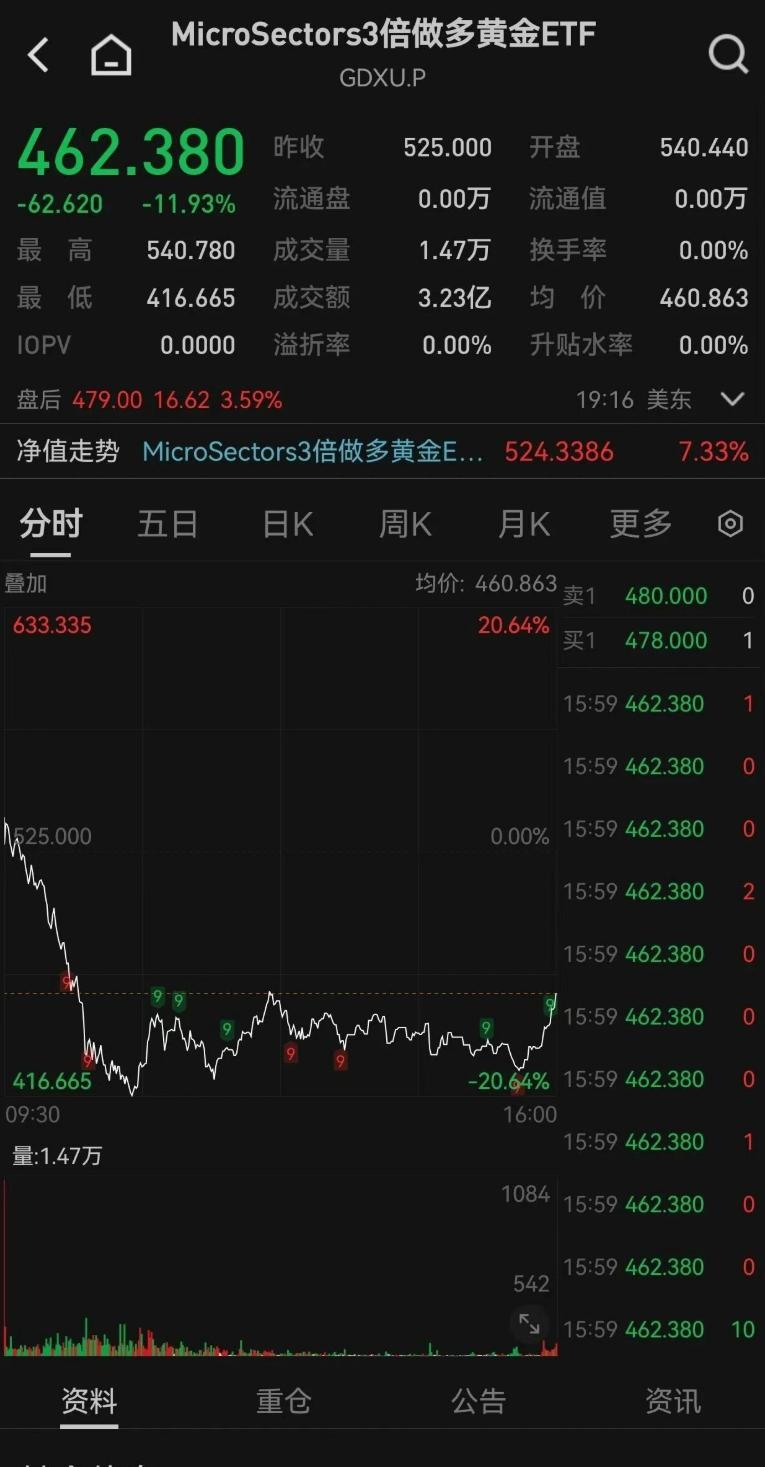
Task: Select the 资料 tab
Action: pyautogui.click(x=89, y=1401)
